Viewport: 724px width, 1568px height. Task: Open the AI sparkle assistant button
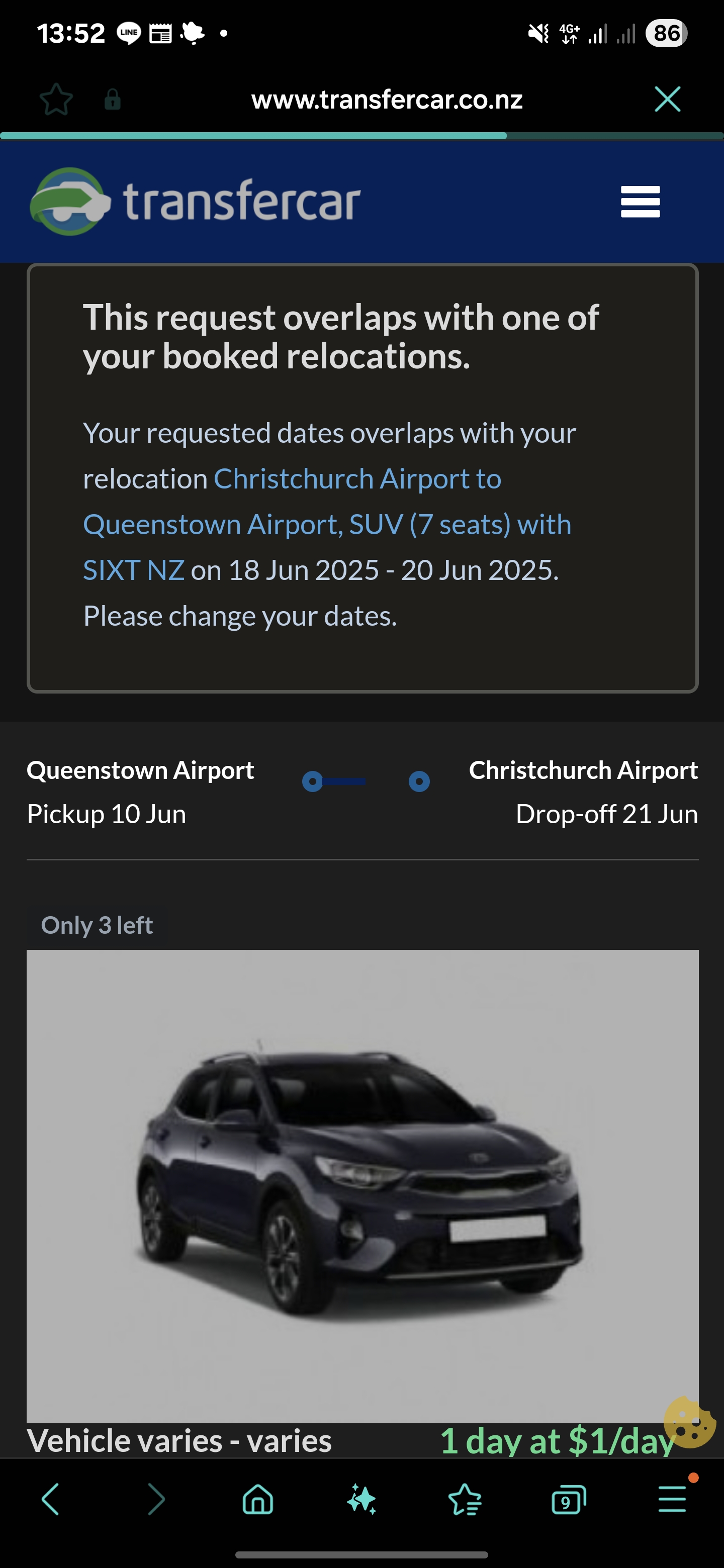(361, 1499)
